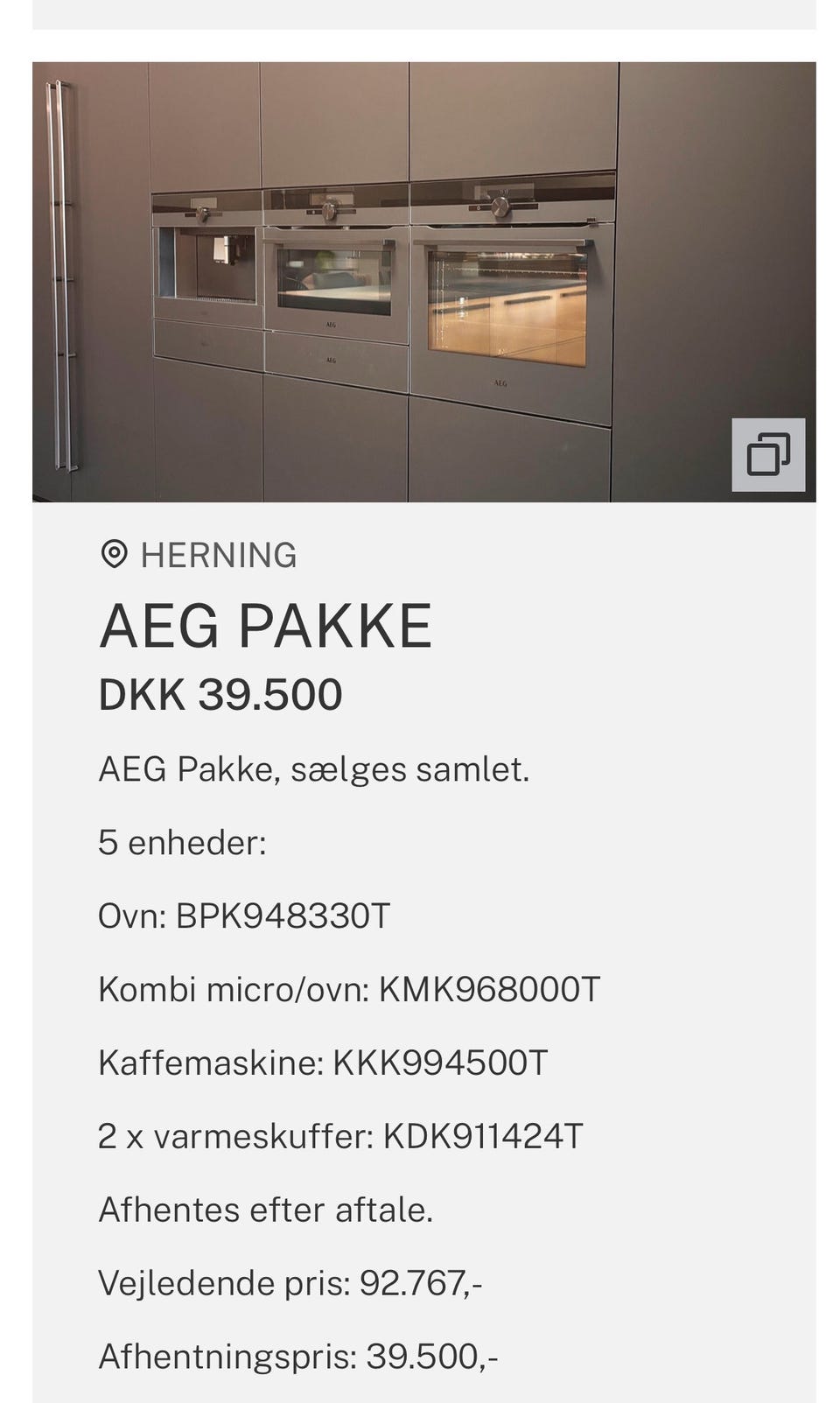Click the location glyph before the city name

115,554
